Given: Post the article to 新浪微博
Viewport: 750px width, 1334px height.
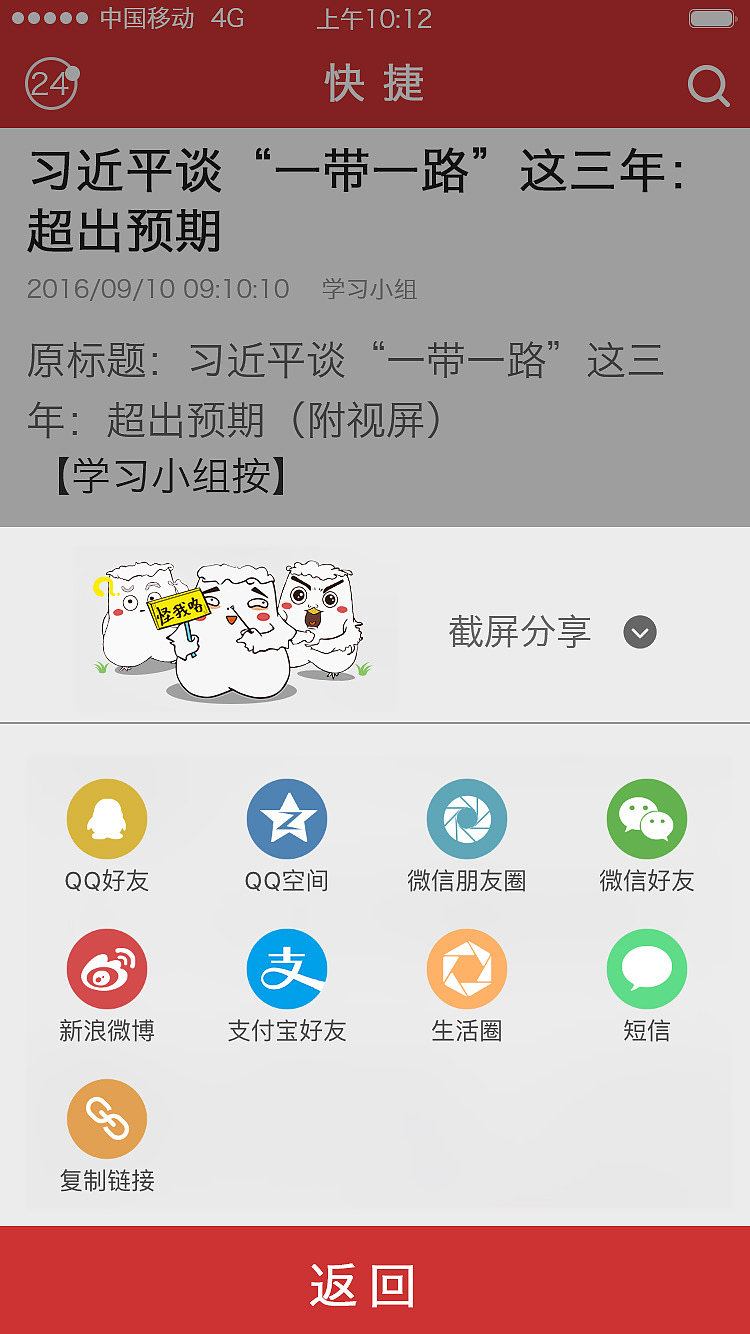Looking at the screenshot, I should pos(107,968).
